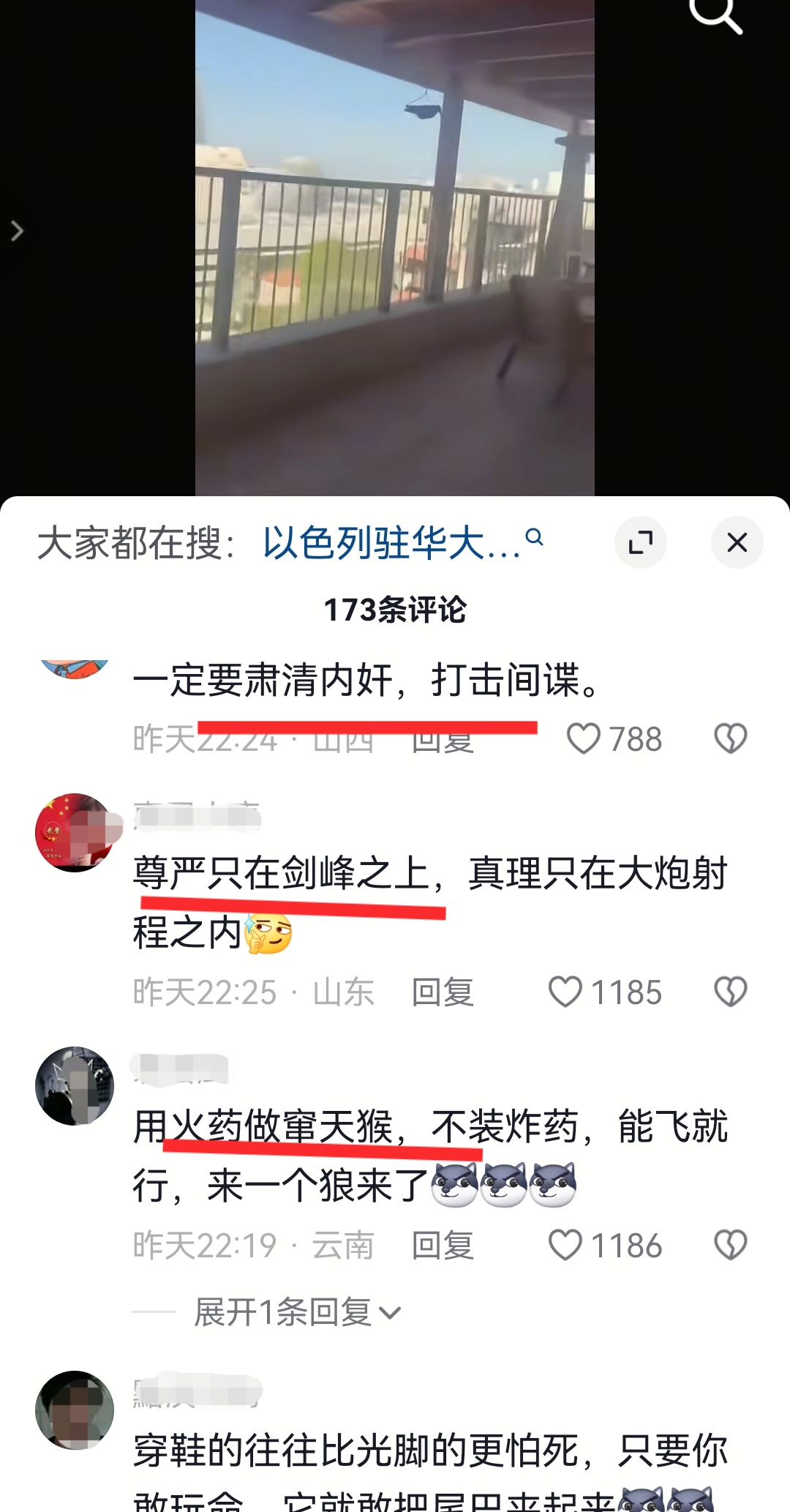Close the comments panel
This screenshot has height=1512, width=790.
tap(737, 542)
